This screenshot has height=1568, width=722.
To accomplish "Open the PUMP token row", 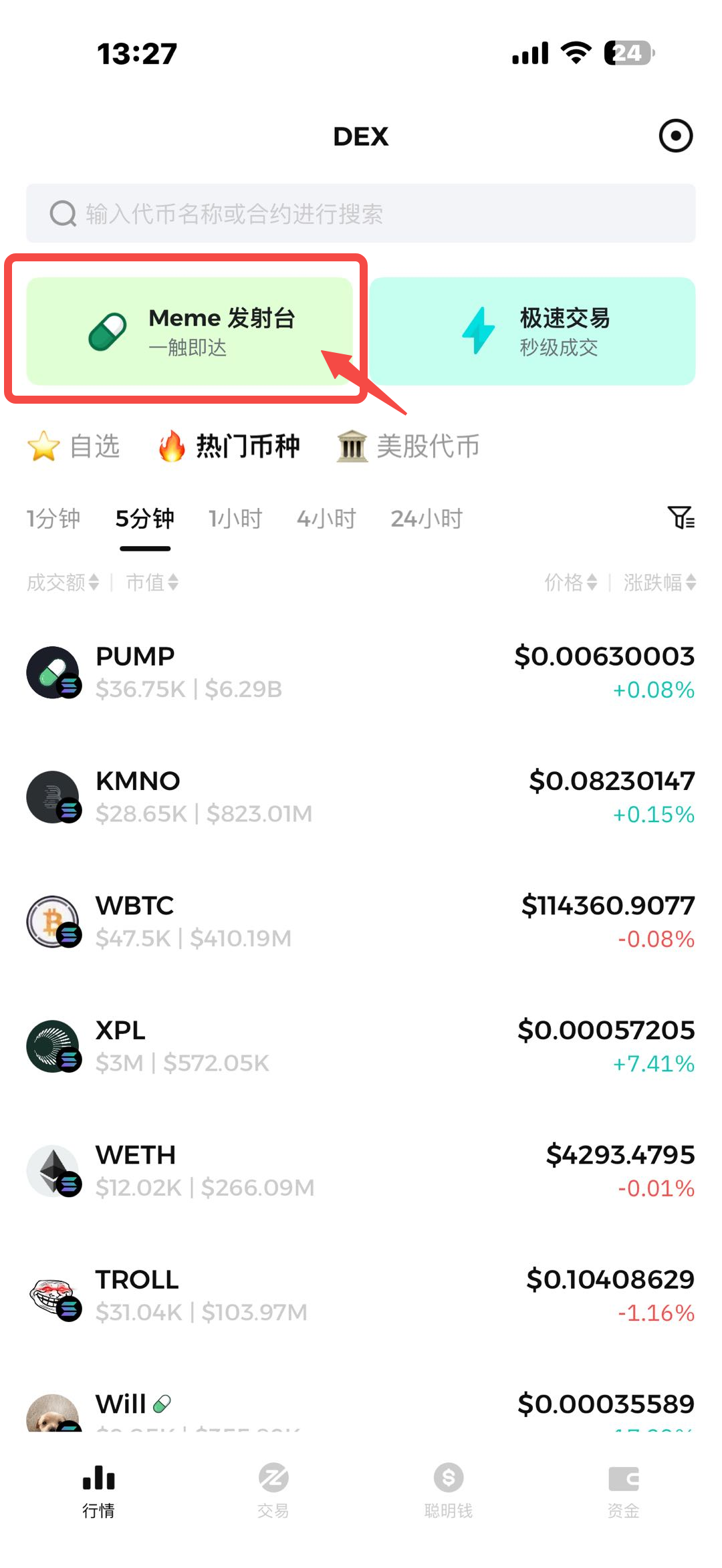I will [x=361, y=672].
